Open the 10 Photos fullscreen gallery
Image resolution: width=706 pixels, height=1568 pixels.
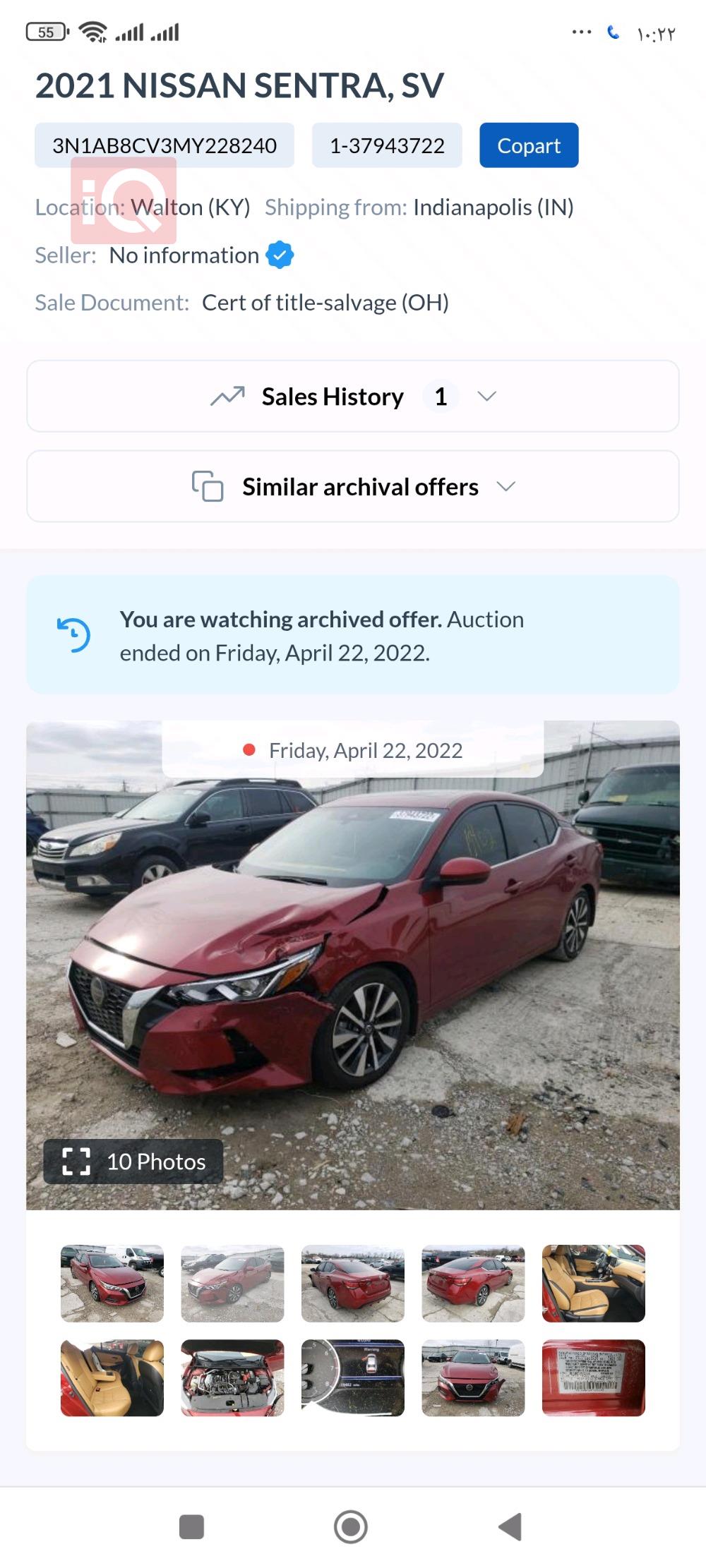click(x=133, y=1162)
